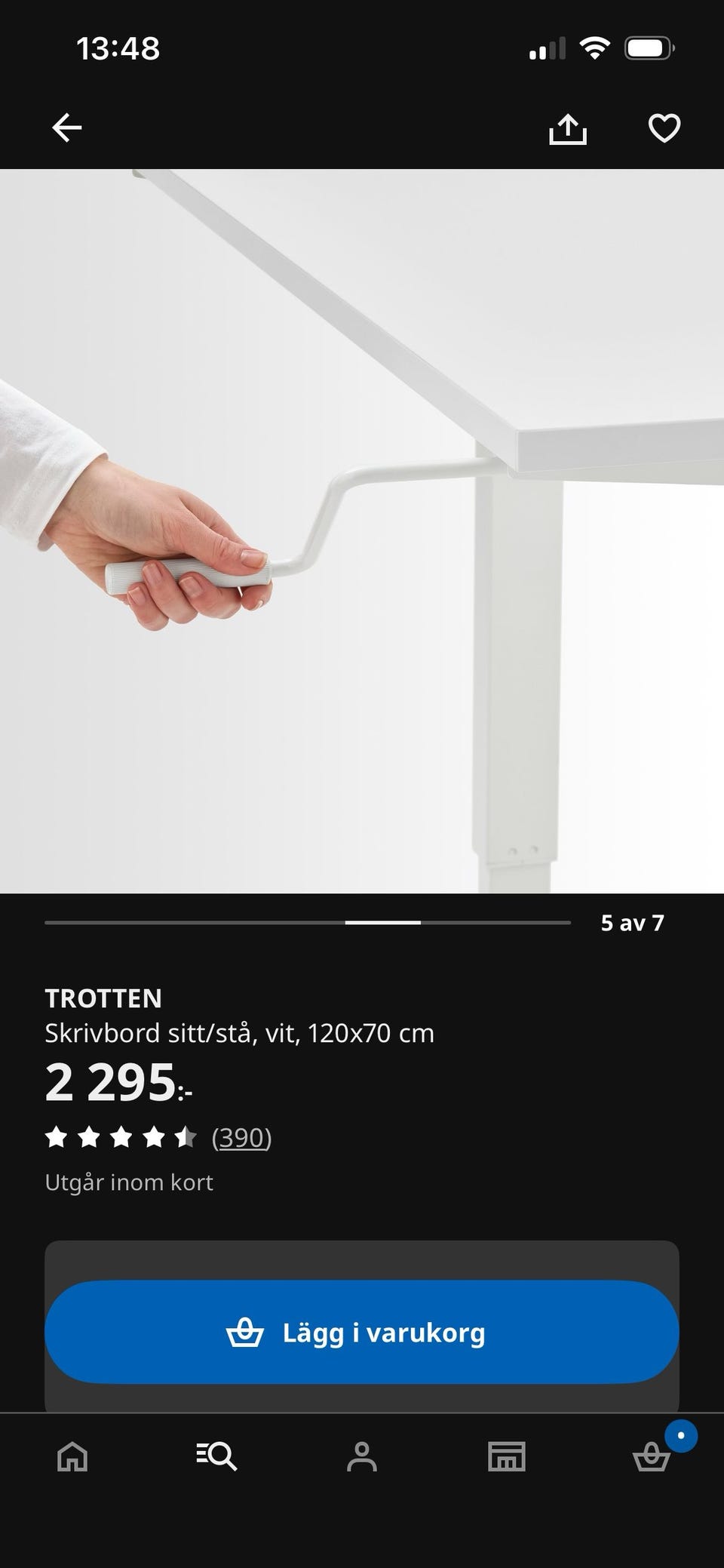
Task: Open the product photo of the crank handle
Action: tap(362, 530)
